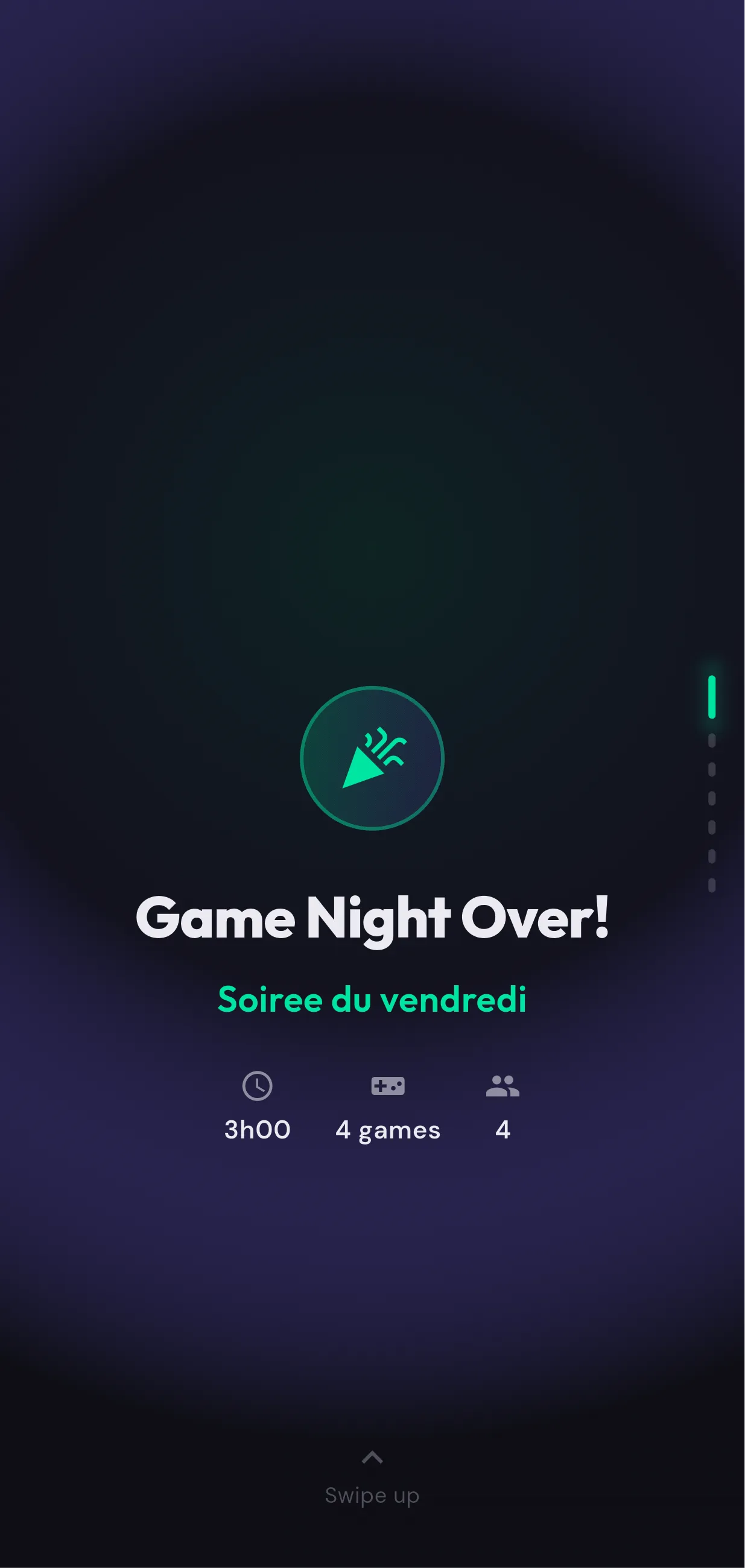Tap the topmost green indicator segment on the right
Viewport: 745px width, 1568px height.
coord(712,697)
